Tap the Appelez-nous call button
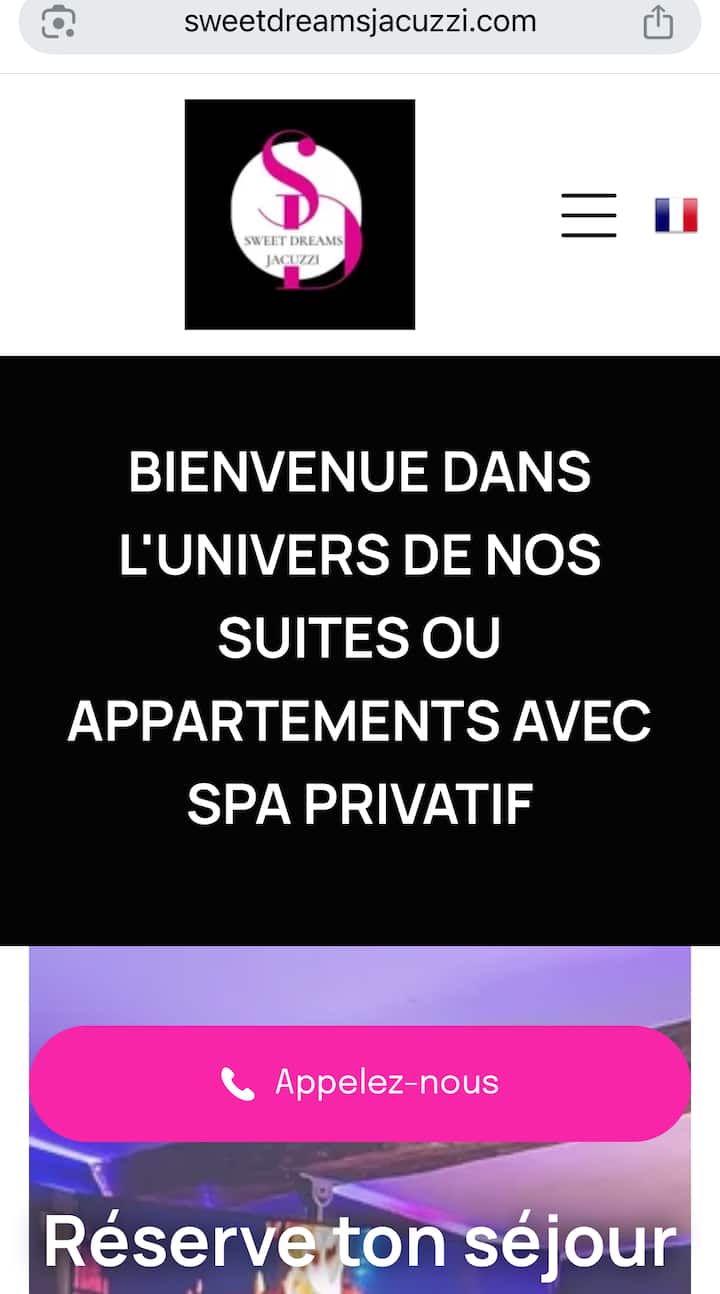 360,1083
